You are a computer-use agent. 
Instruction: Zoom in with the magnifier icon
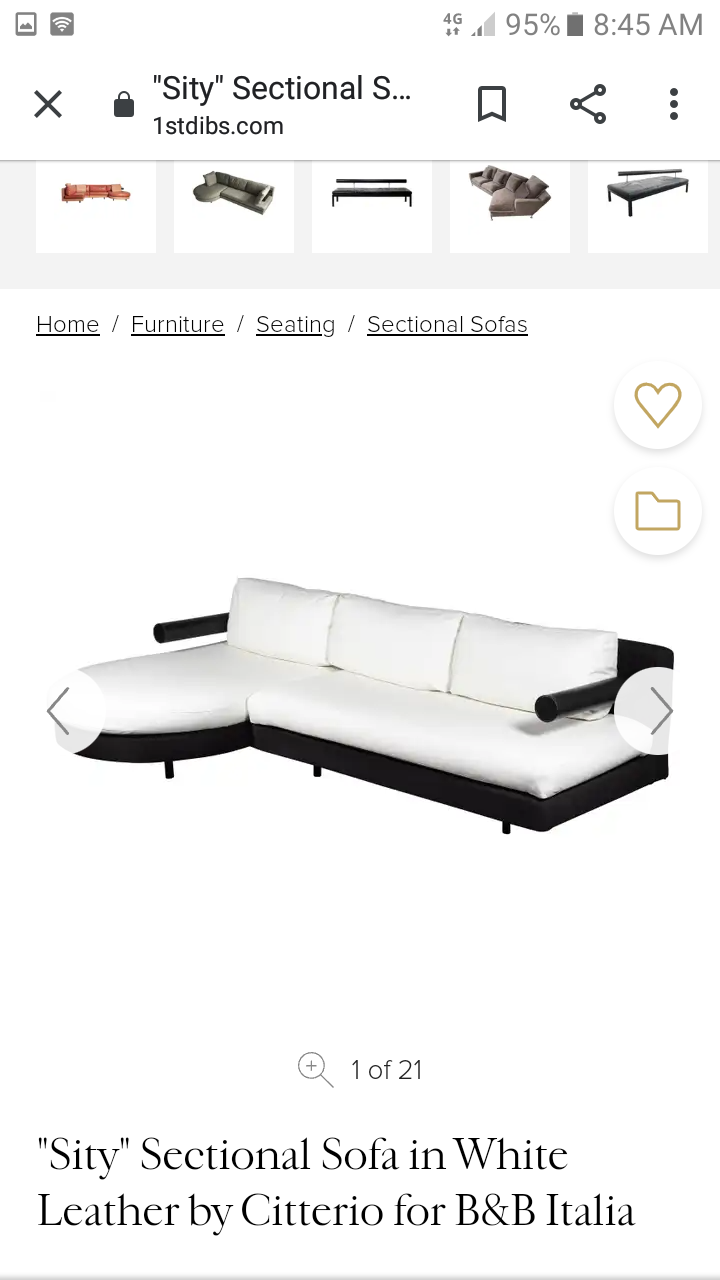pyautogui.click(x=315, y=1070)
